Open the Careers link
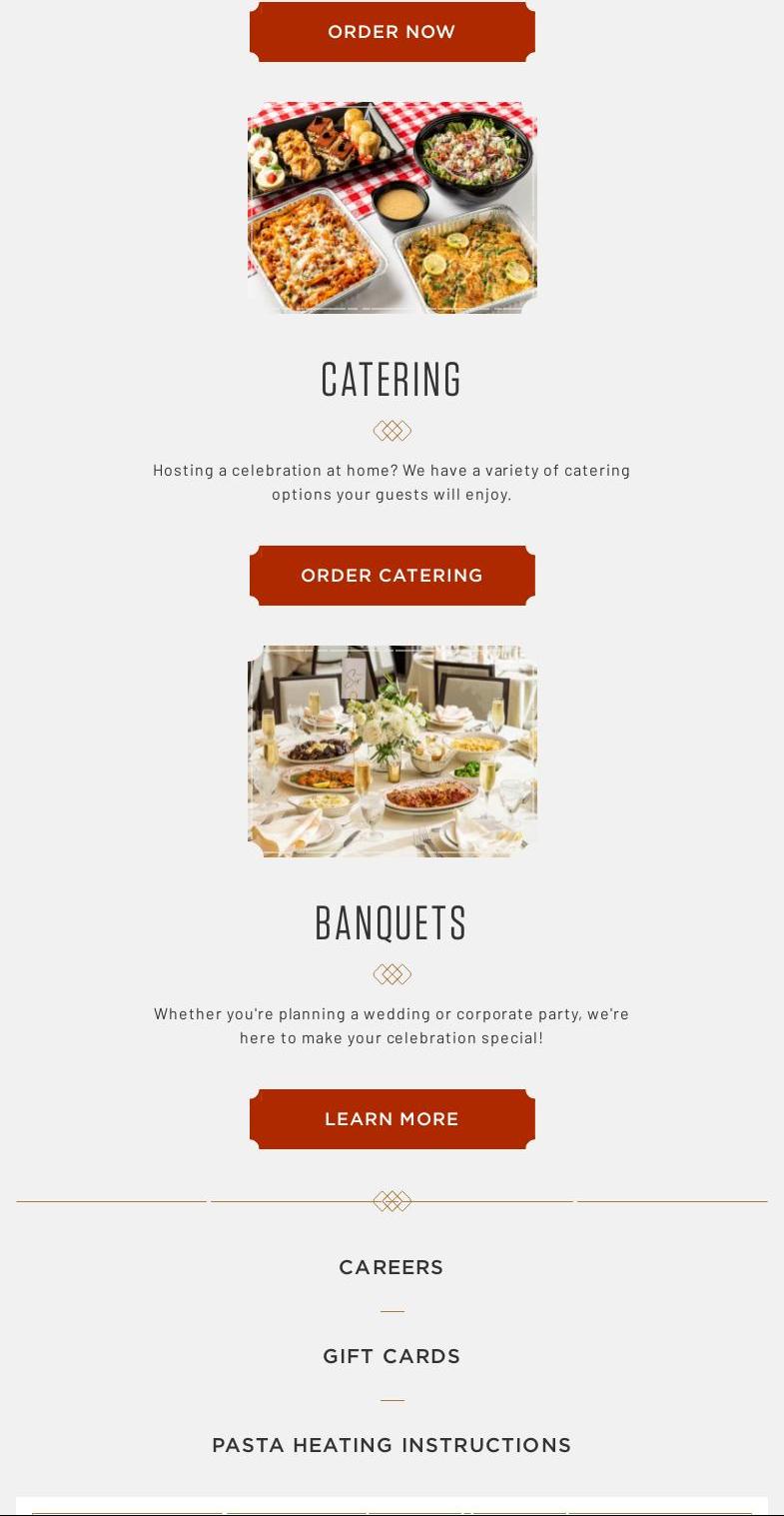This screenshot has height=1516, width=784. [x=392, y=1267]
